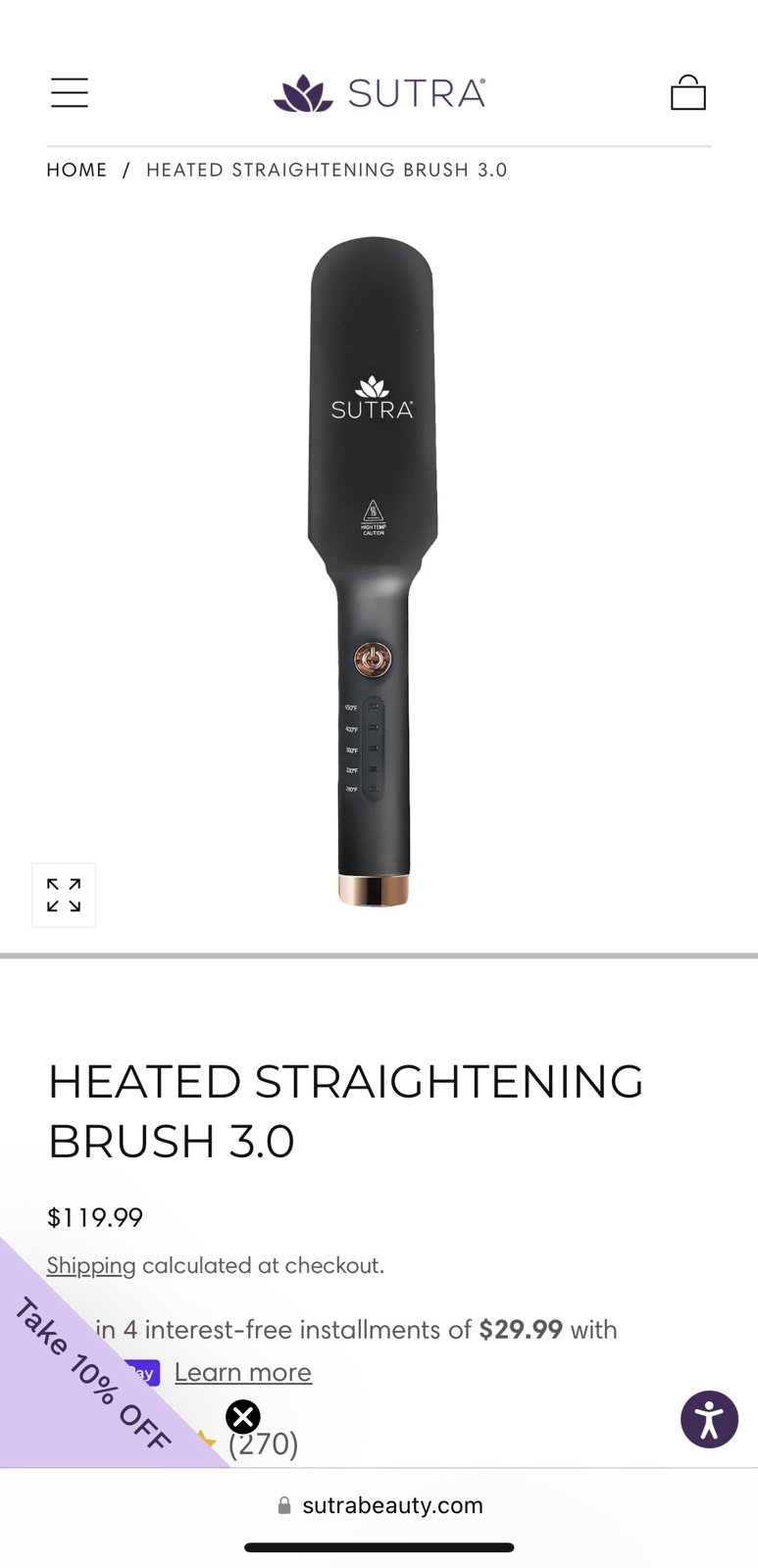758x1568 pixels.
Task: Expand product image to fullscreen
Action: point(64,895)
